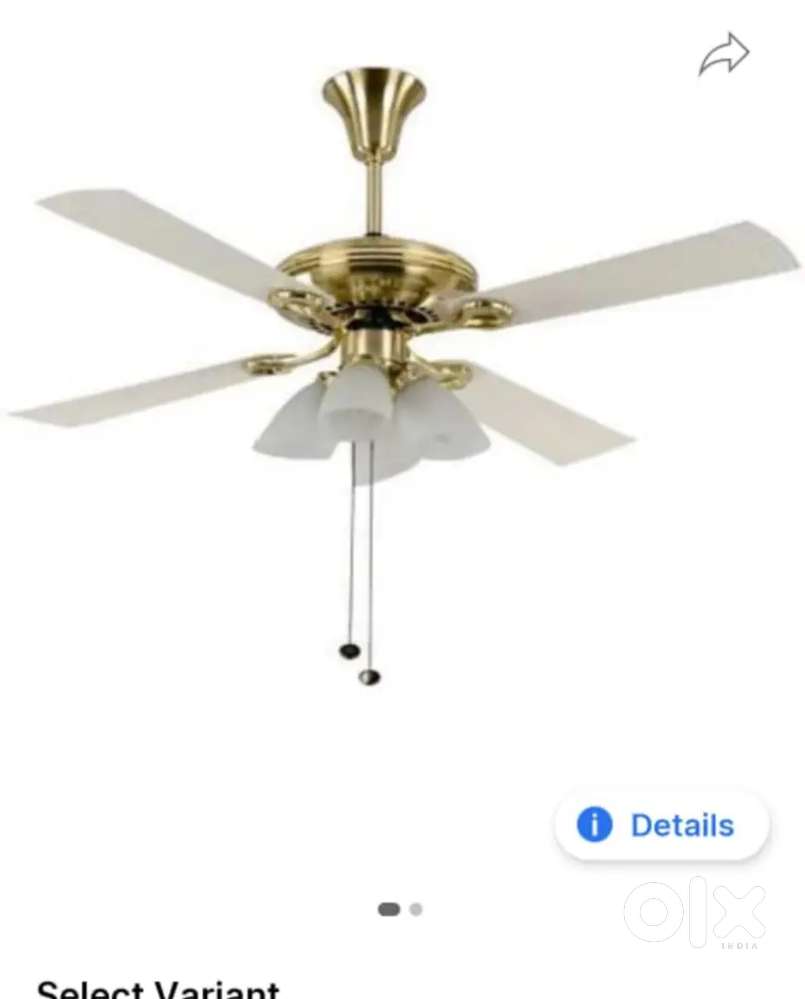Share this ceiling fan product
805x999 pixels.
(724, 54)
